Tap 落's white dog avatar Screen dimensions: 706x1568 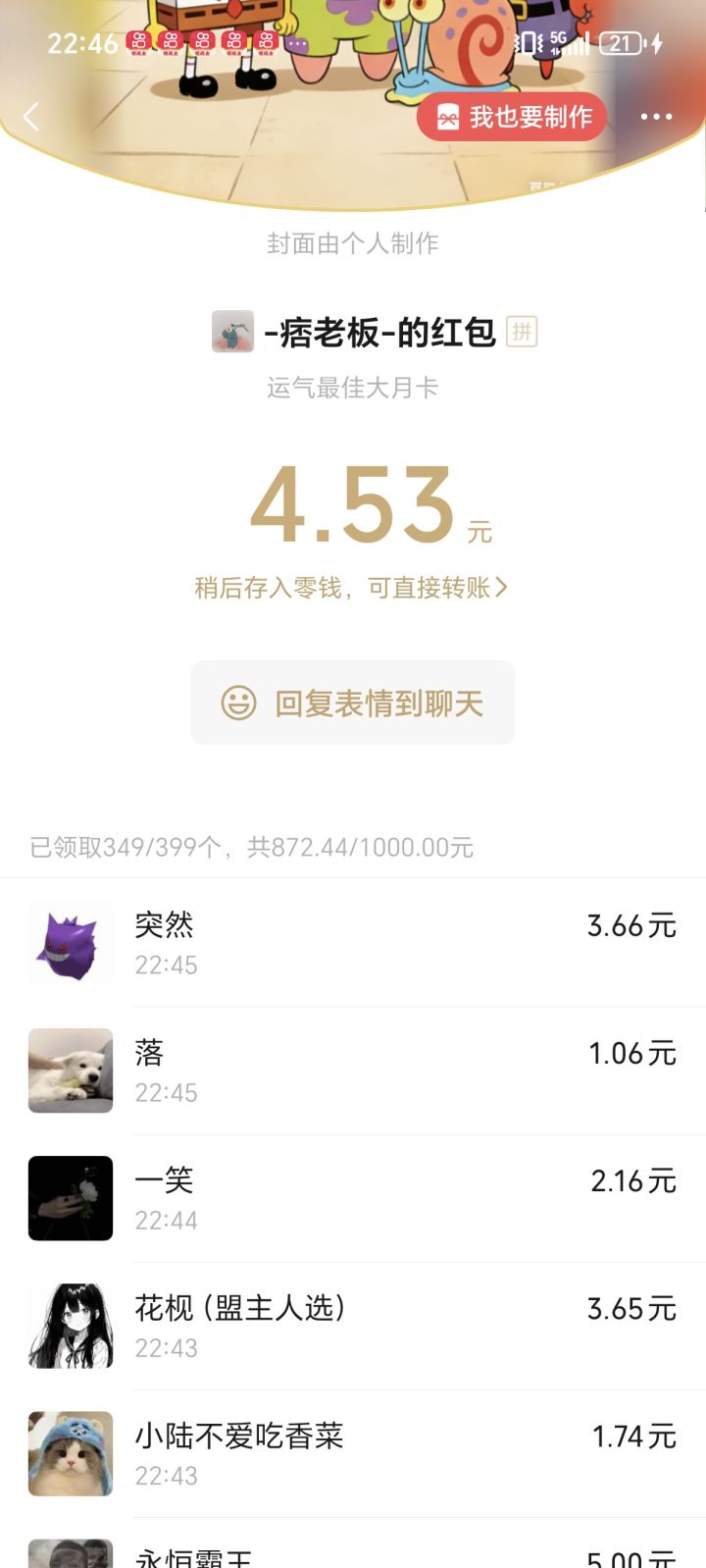[x=70, y=1071]
